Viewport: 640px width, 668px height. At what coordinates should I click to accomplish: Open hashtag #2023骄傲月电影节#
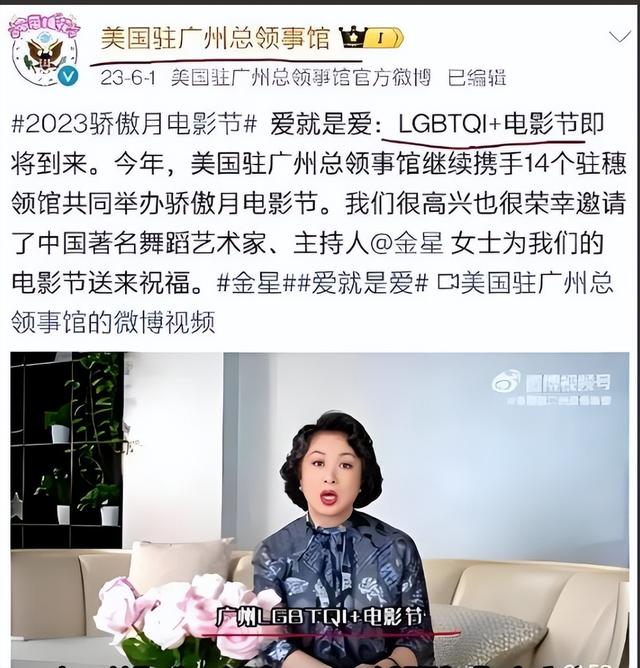pyautogui.click(x=133, y=125)
